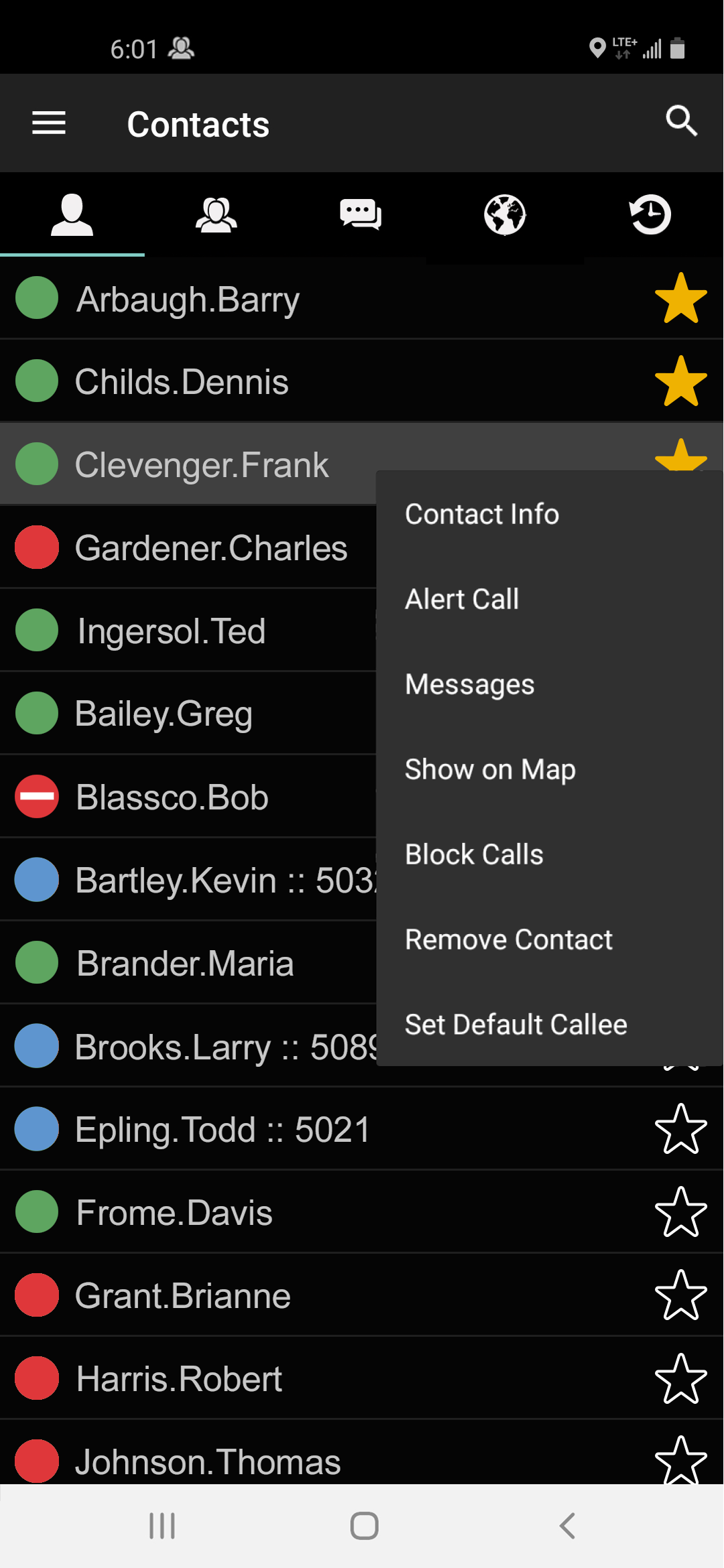The width and height of the screenshot is (724, 1568).
Task: Open the map globe tab
Action: point(505,215)
